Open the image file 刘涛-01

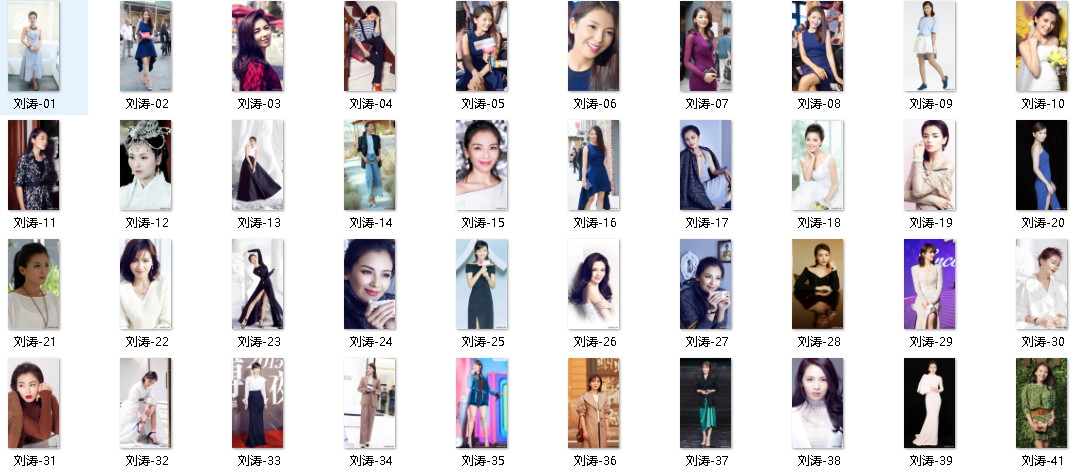pos(34,47)
